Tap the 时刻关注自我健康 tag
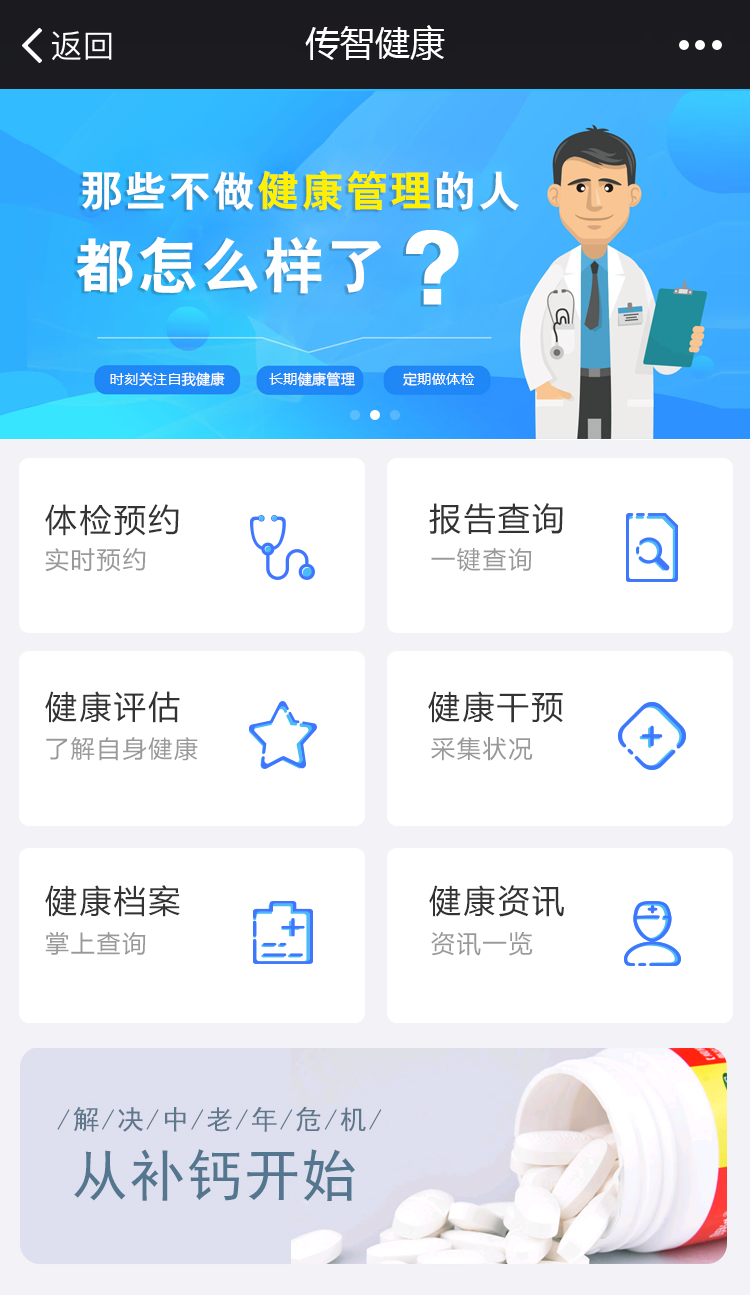 click(x=166, y=379)
